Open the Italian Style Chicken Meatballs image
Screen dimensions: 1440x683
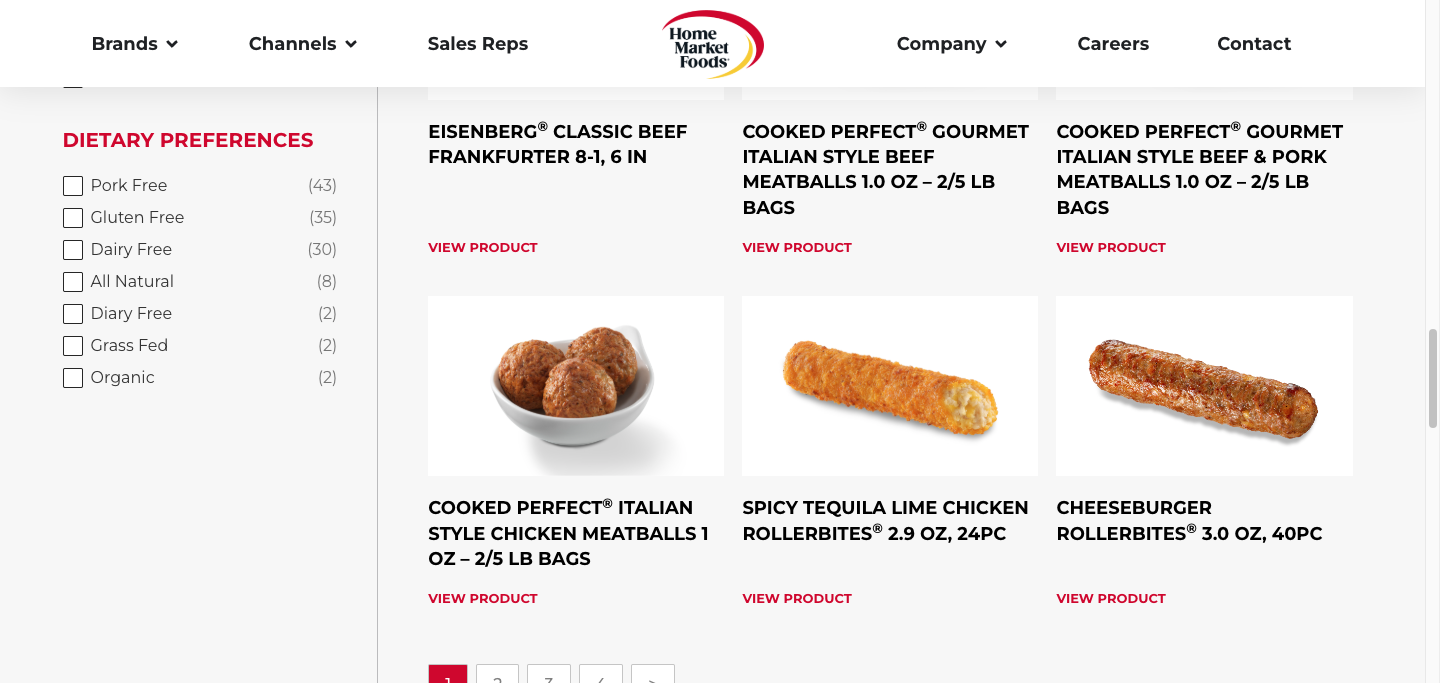point(575,385)
